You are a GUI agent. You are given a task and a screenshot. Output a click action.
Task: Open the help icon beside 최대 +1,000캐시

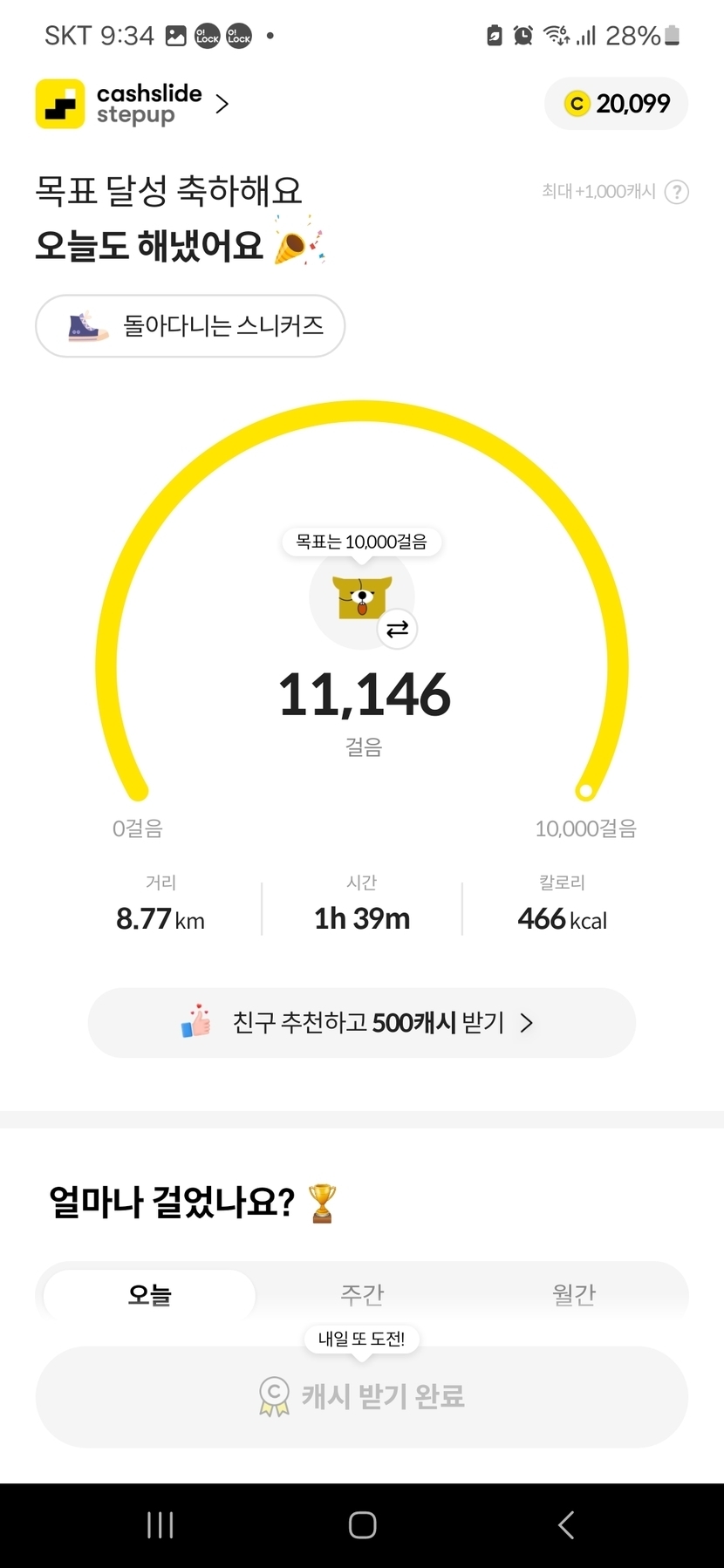pyautogui.click(x=677, y=192)
